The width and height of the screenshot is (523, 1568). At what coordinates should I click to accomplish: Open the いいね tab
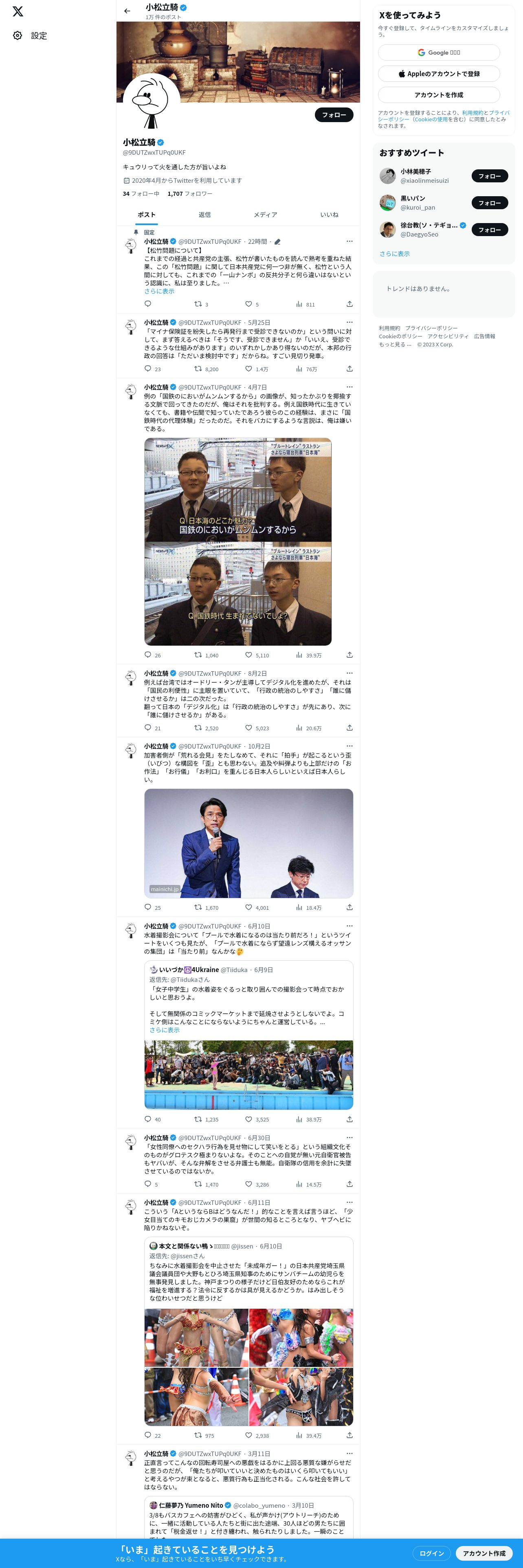330,215
